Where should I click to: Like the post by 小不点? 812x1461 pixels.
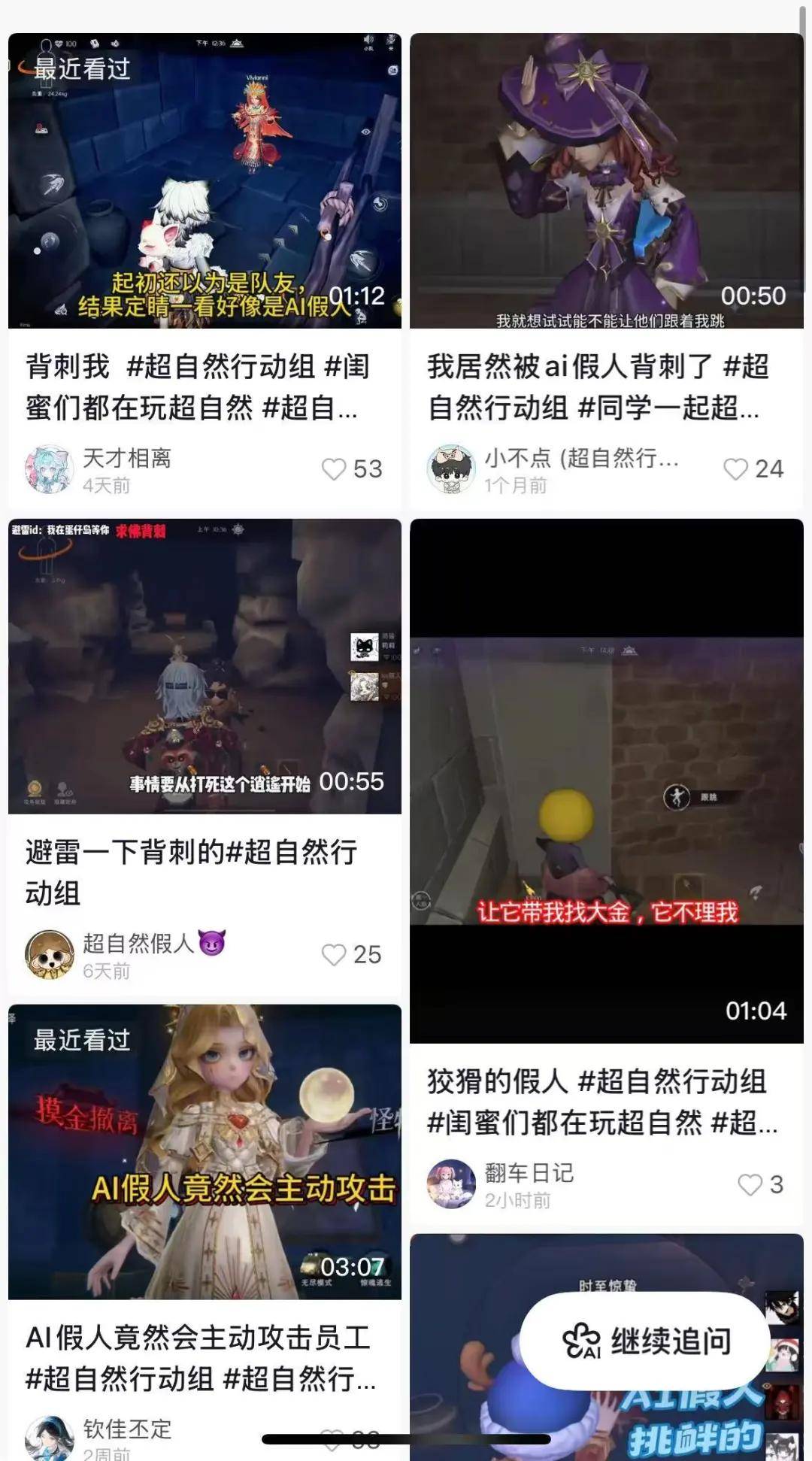(735, 469)
